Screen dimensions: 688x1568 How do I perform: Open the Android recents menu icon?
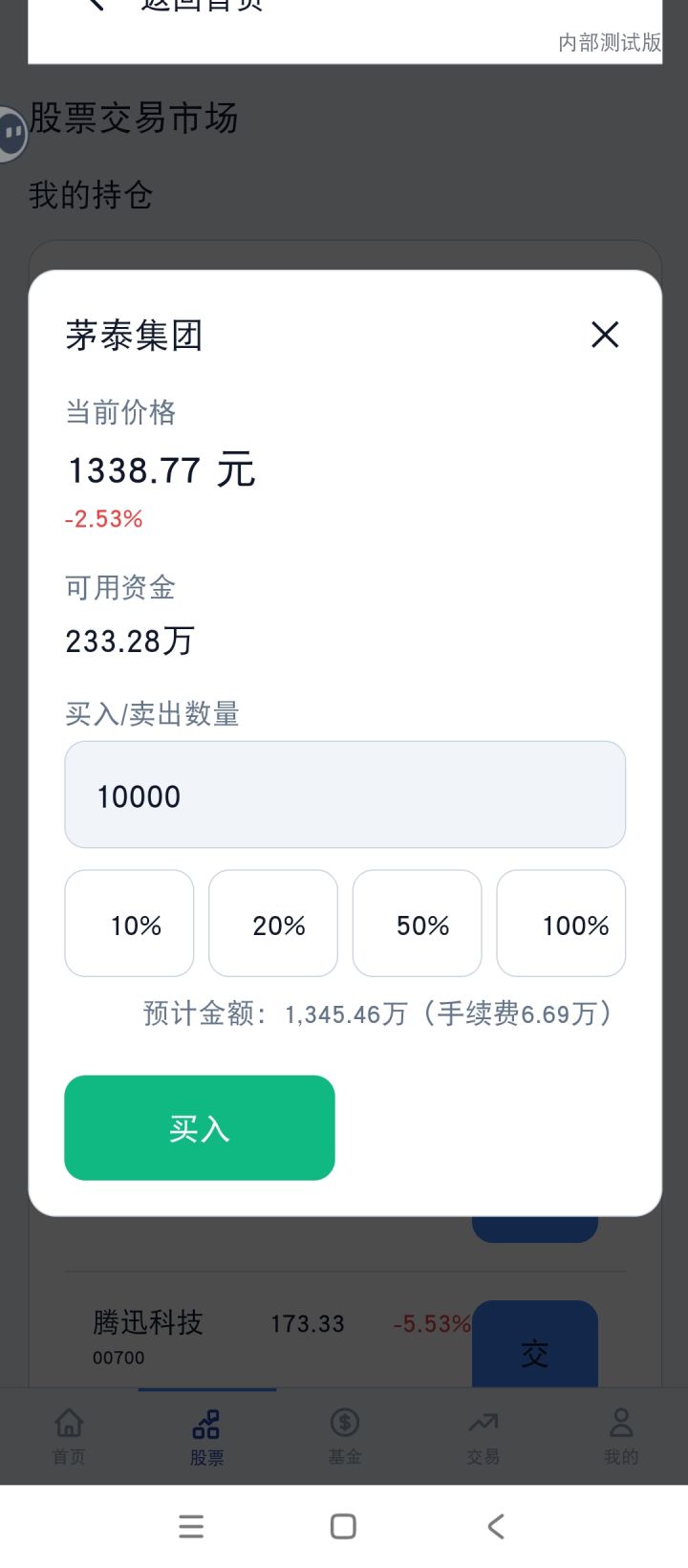(x=191, y=1526)
